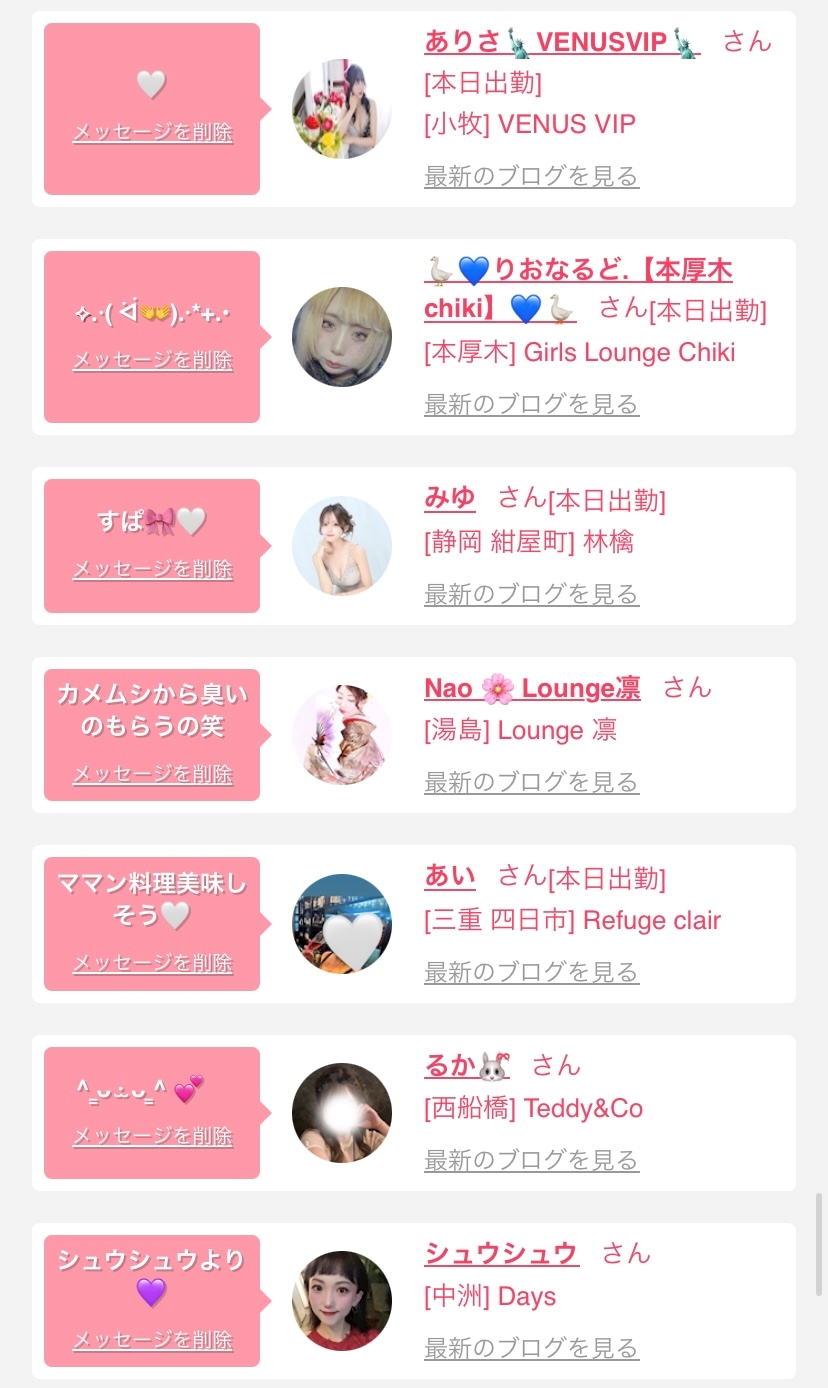View latest blog of みゆ
The width and height of the screenshot is (828, 1388).
tap(531, 594)
